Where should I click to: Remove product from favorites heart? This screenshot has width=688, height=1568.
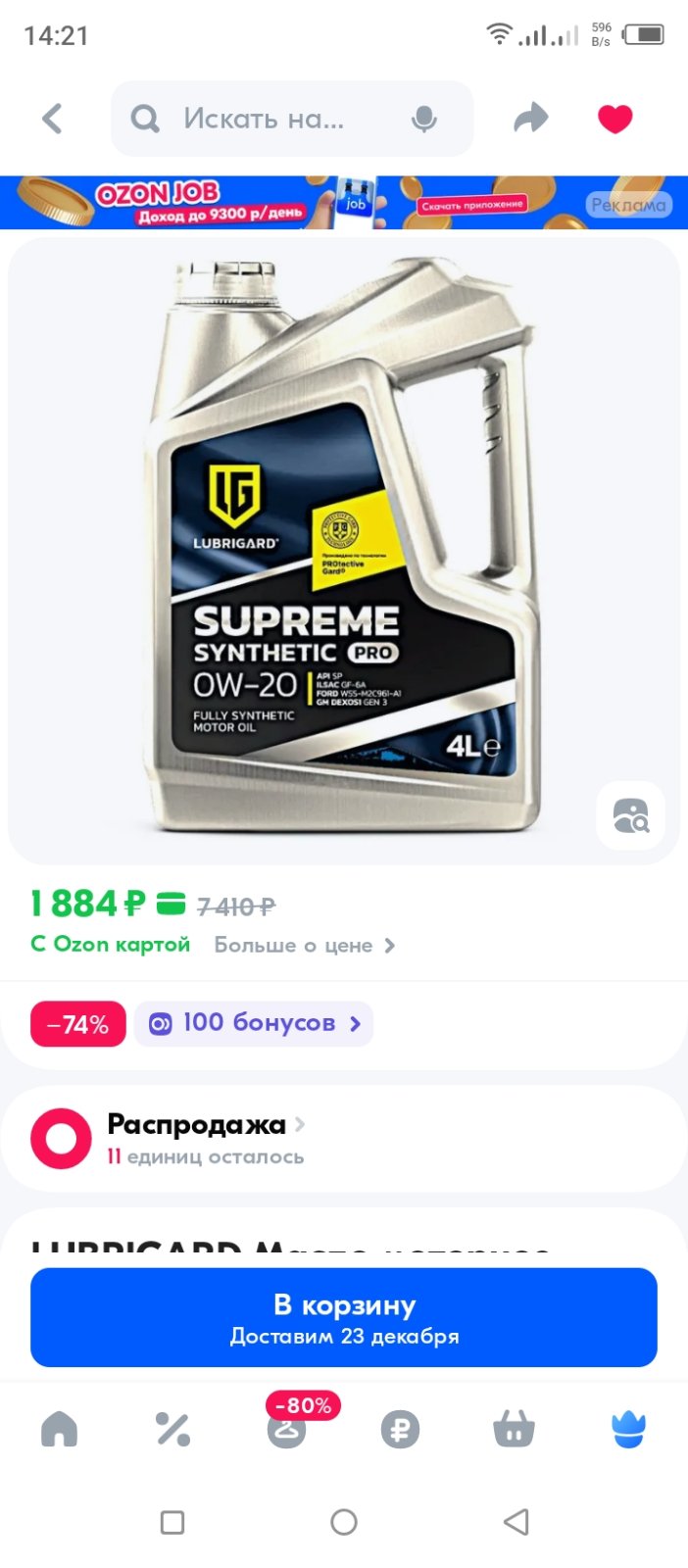[x=615, y=119]
